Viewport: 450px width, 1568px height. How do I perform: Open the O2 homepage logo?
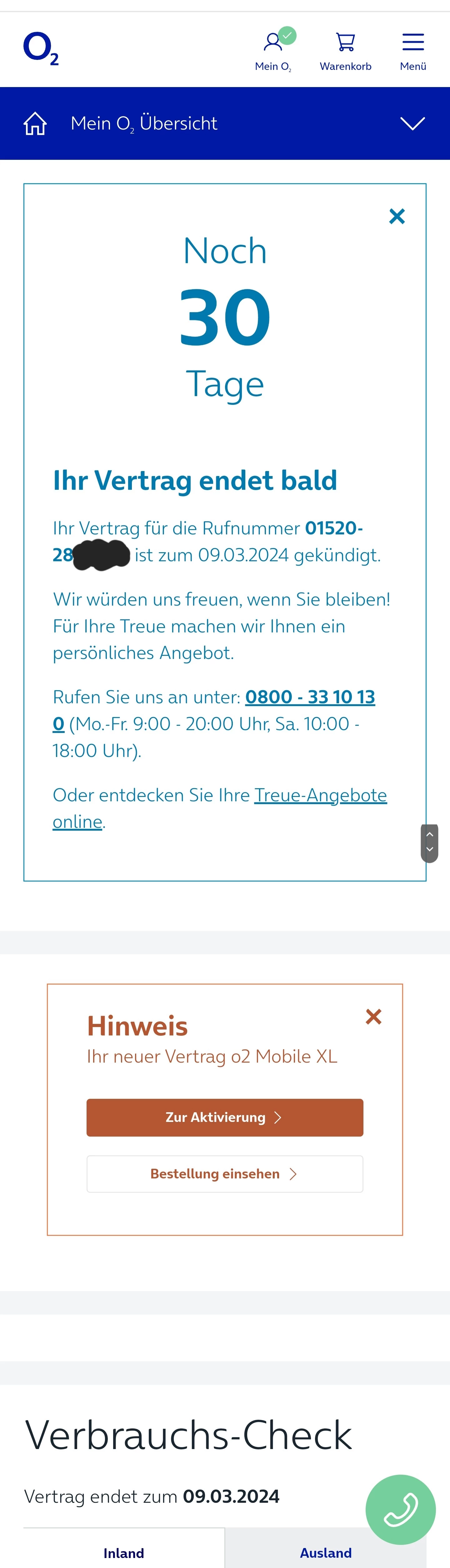click(x=40, y=49)
